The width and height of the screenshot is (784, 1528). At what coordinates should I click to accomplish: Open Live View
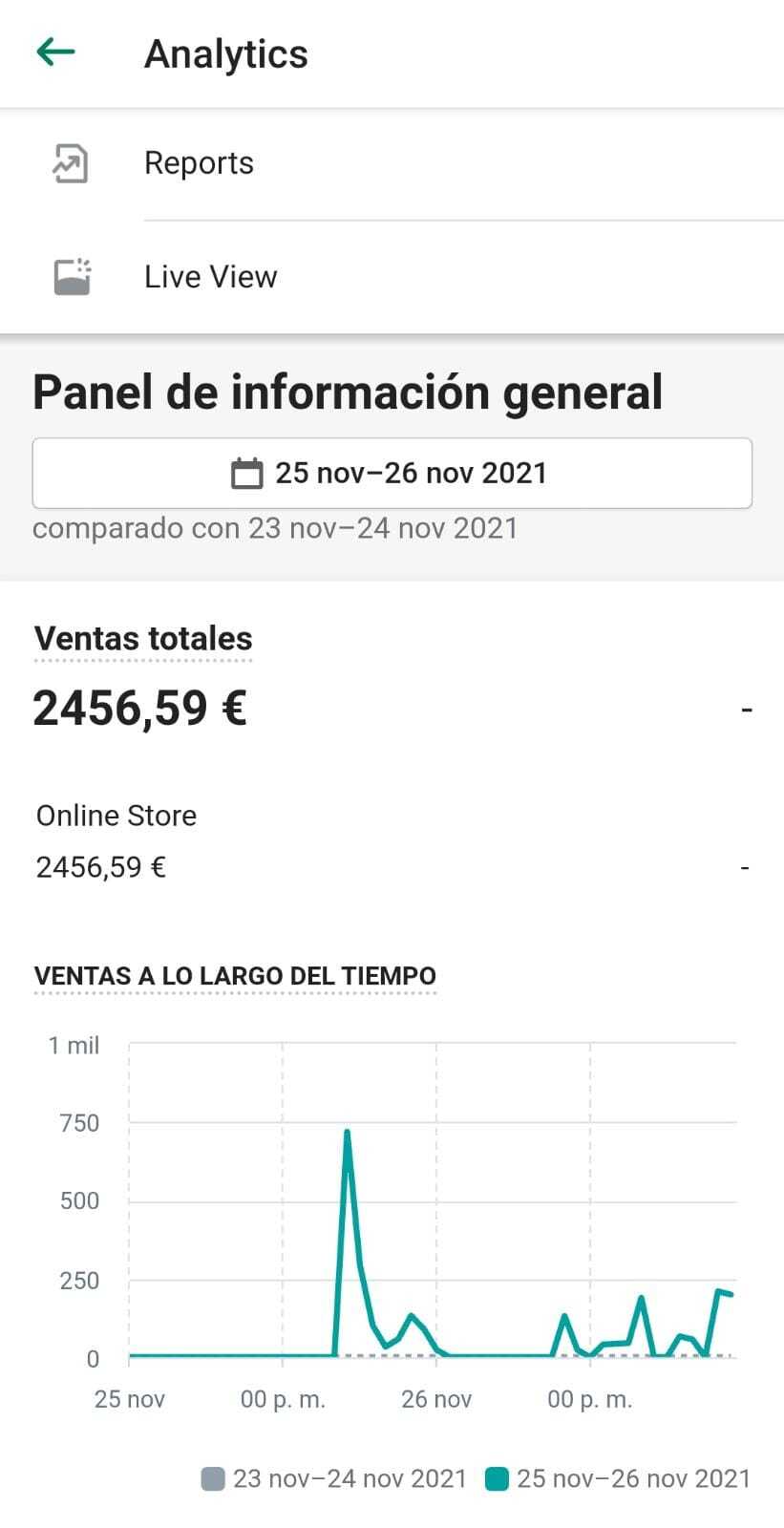(x=210, y=277)
